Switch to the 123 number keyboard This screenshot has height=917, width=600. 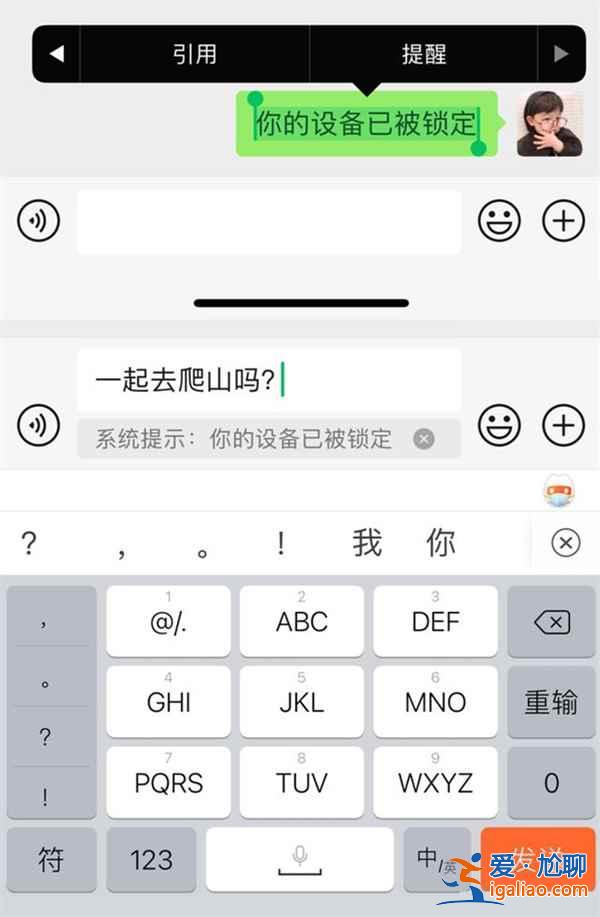point(151,860)
